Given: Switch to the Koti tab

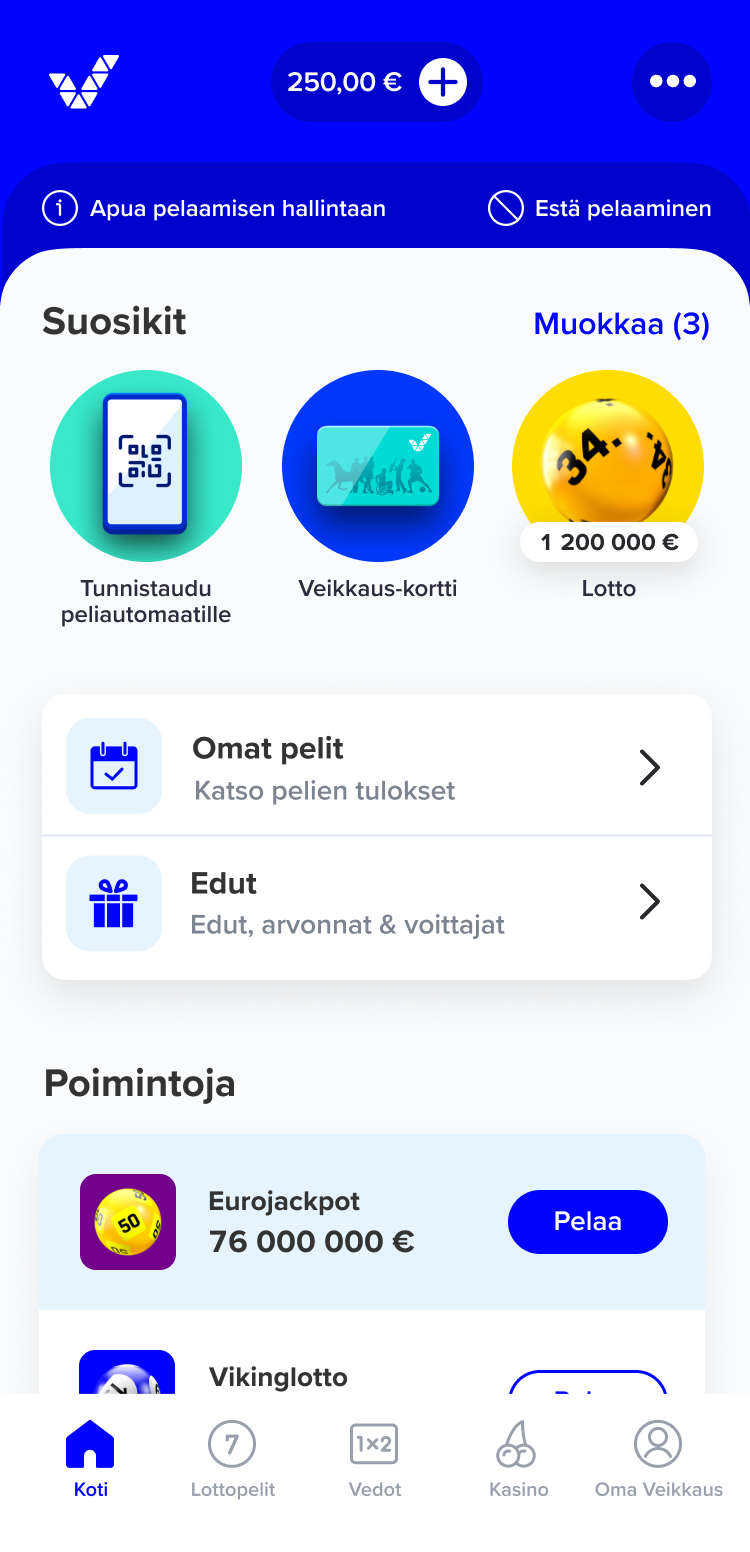Looking at the screenshot, I should tap(90, 1460).
